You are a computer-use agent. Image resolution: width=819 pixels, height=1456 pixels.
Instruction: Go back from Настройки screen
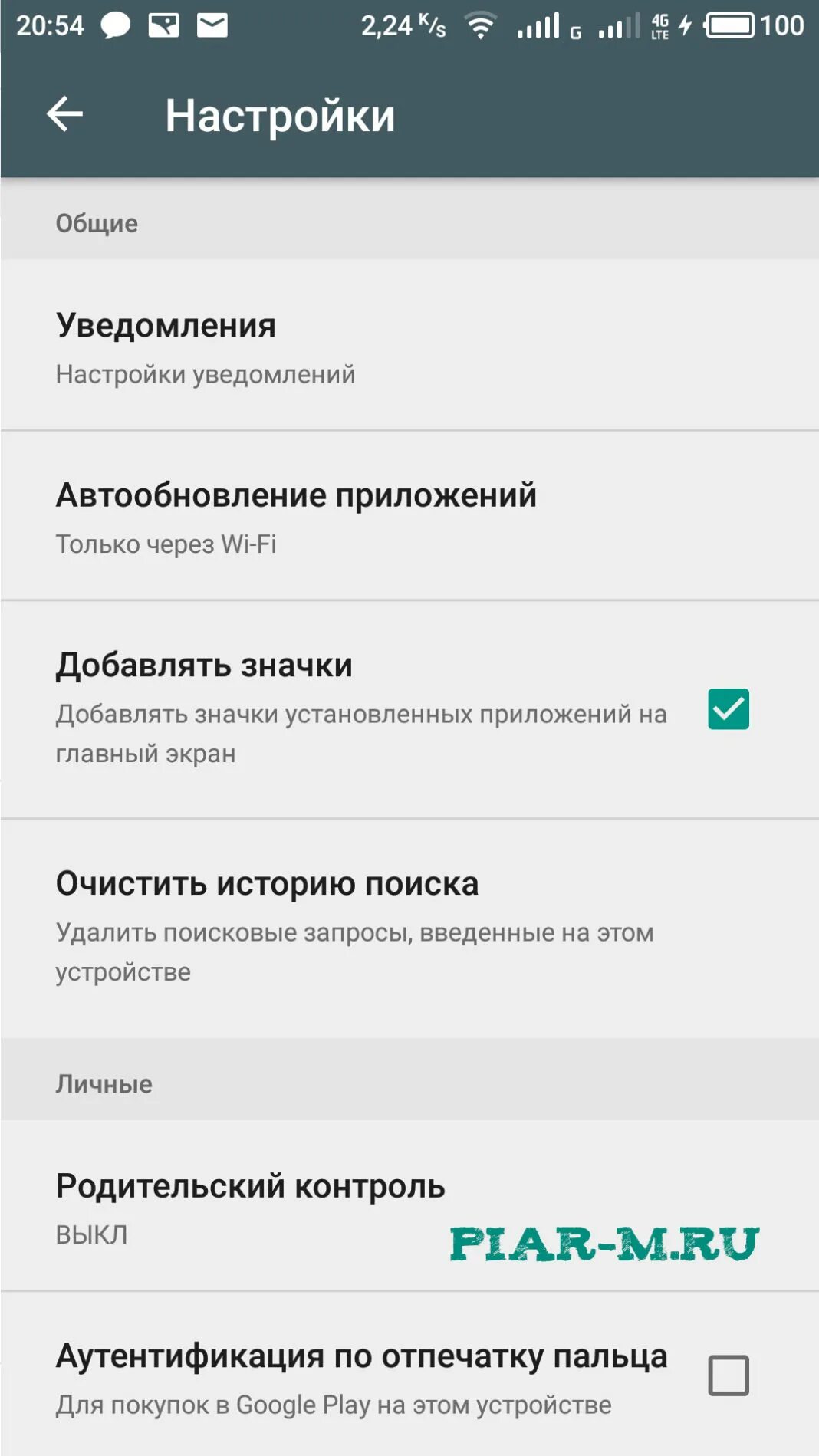click(x=64, y=115)
